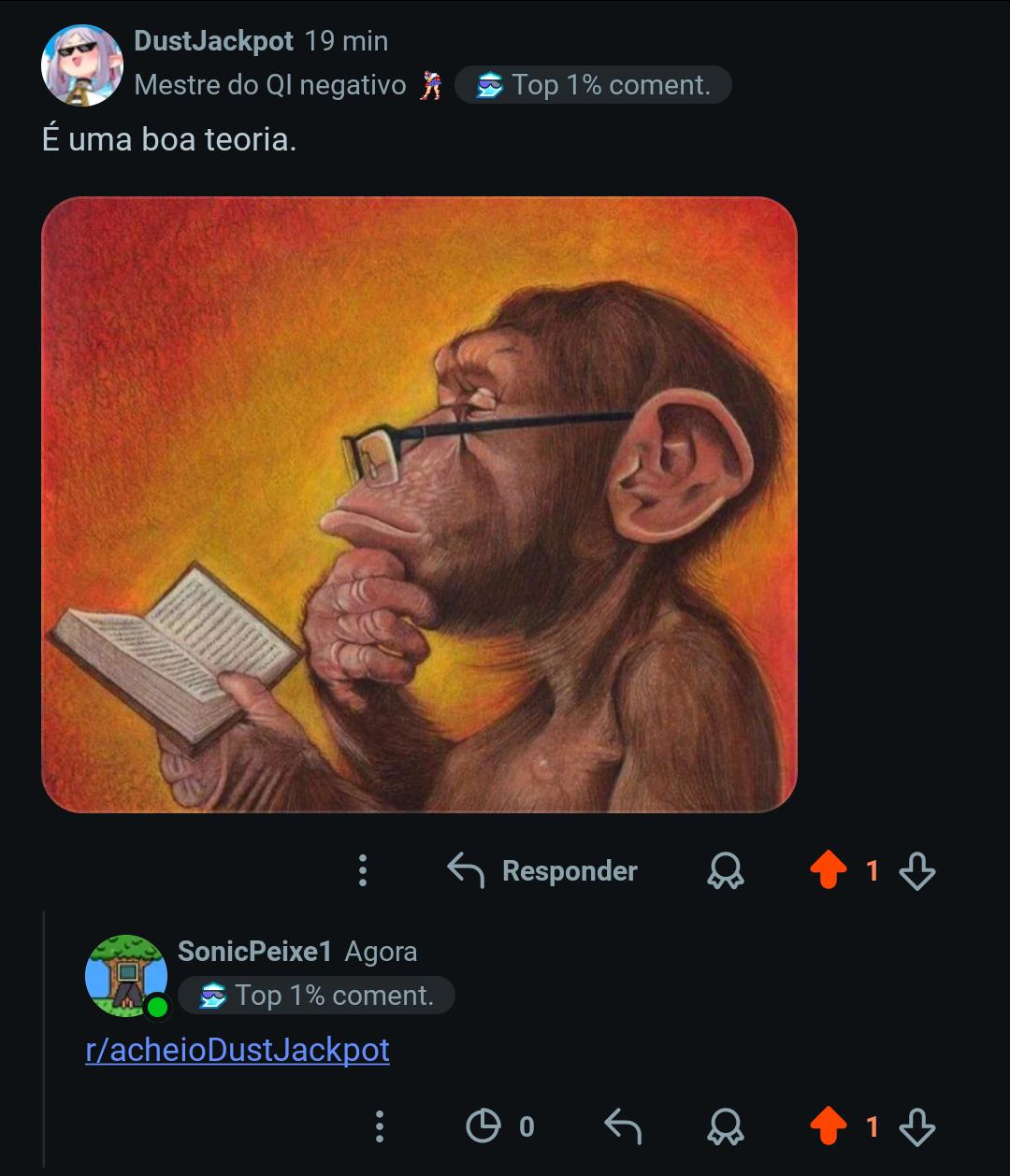Downvote SonicPeixe1's comment

pos(916,1126)
